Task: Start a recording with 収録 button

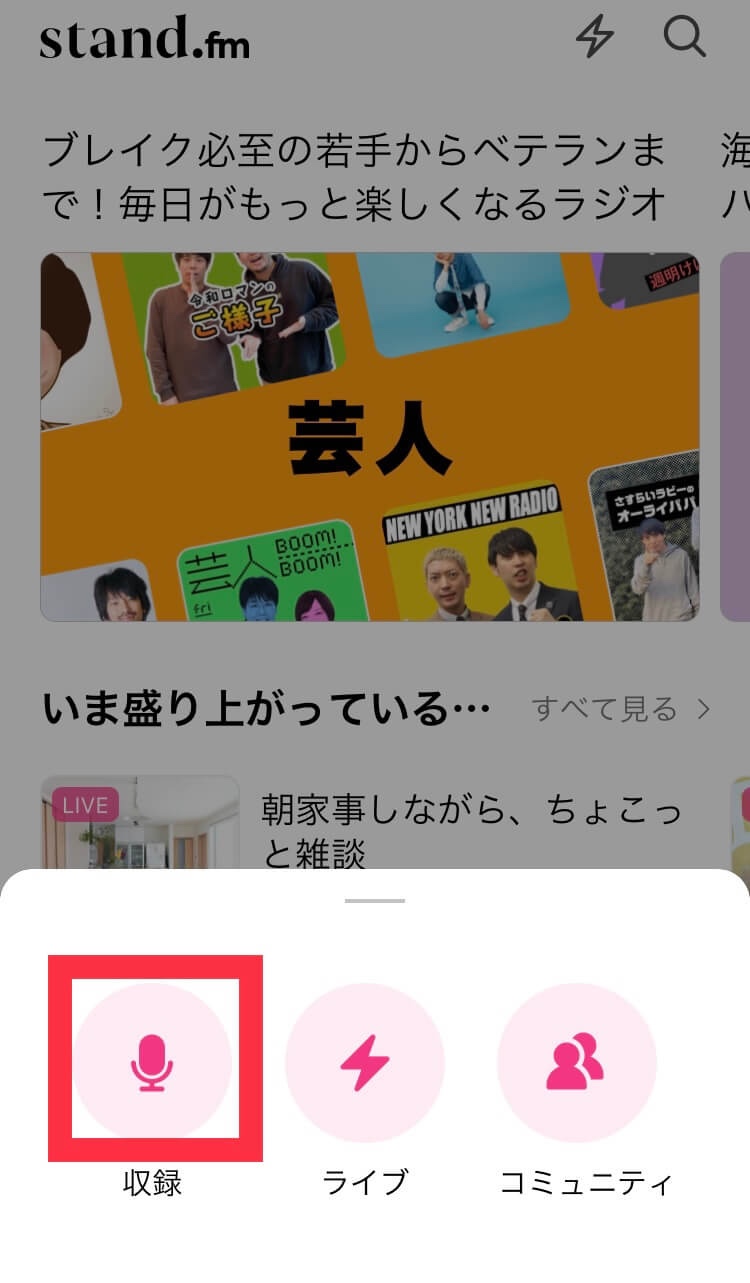Action: [152, 1062]
